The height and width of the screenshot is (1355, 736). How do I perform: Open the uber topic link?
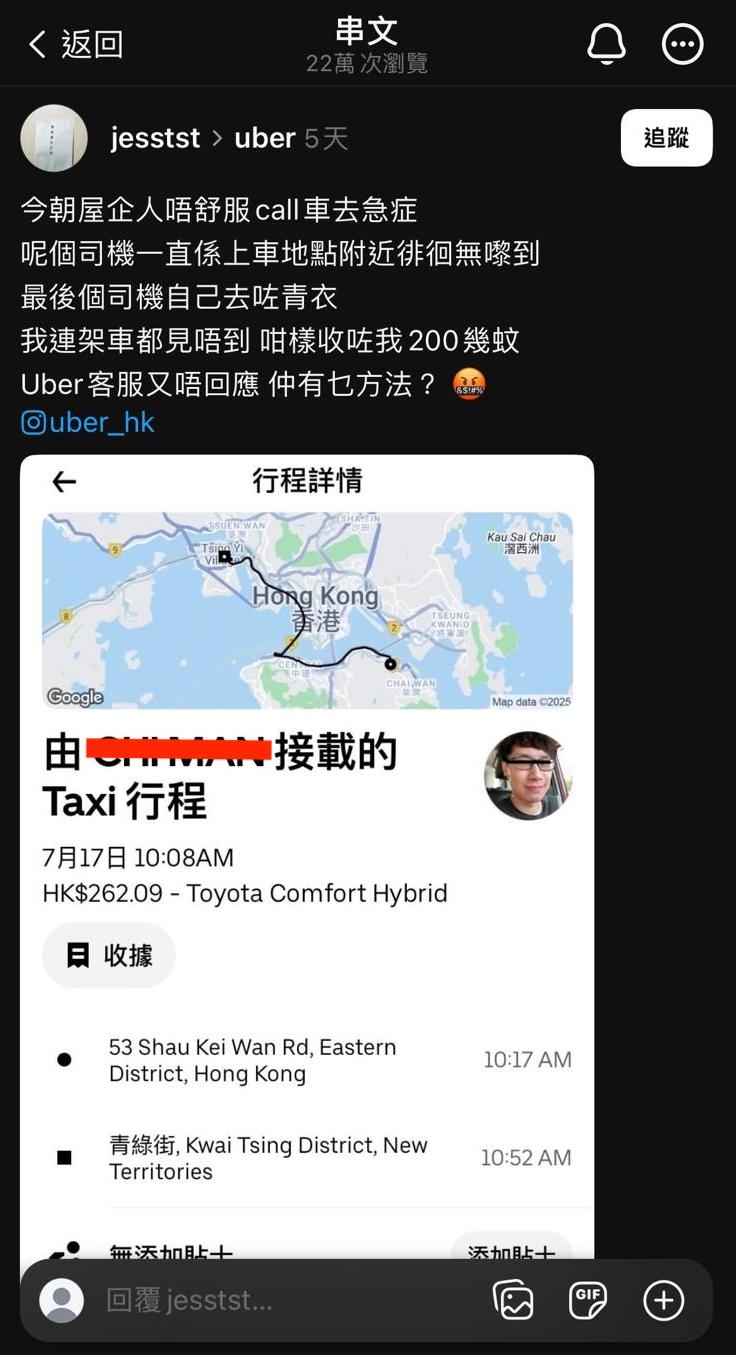pyautogui.click(x=264, y=138)
